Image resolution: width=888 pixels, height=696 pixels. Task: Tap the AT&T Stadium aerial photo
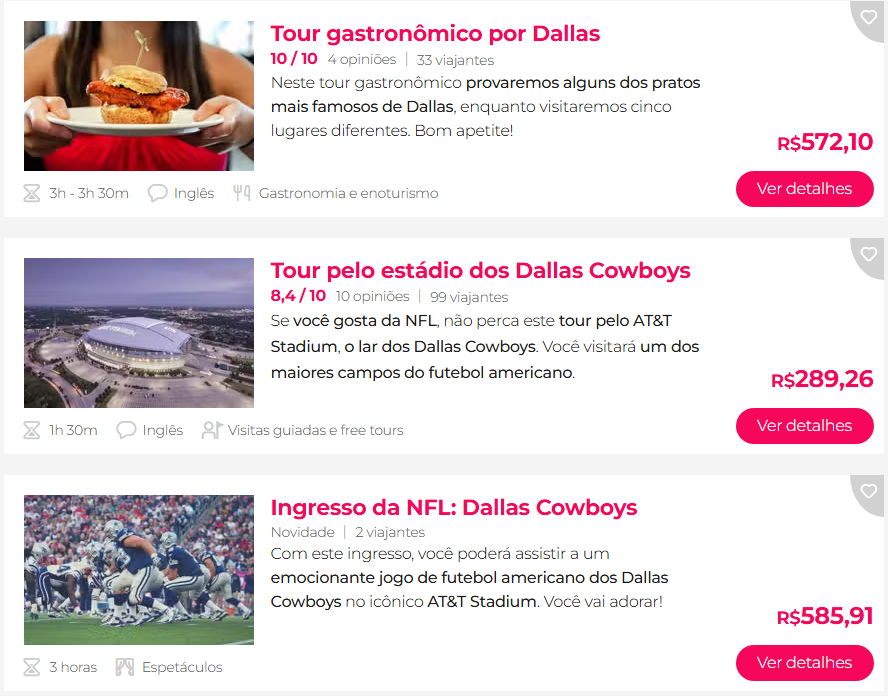pos(139,333)
